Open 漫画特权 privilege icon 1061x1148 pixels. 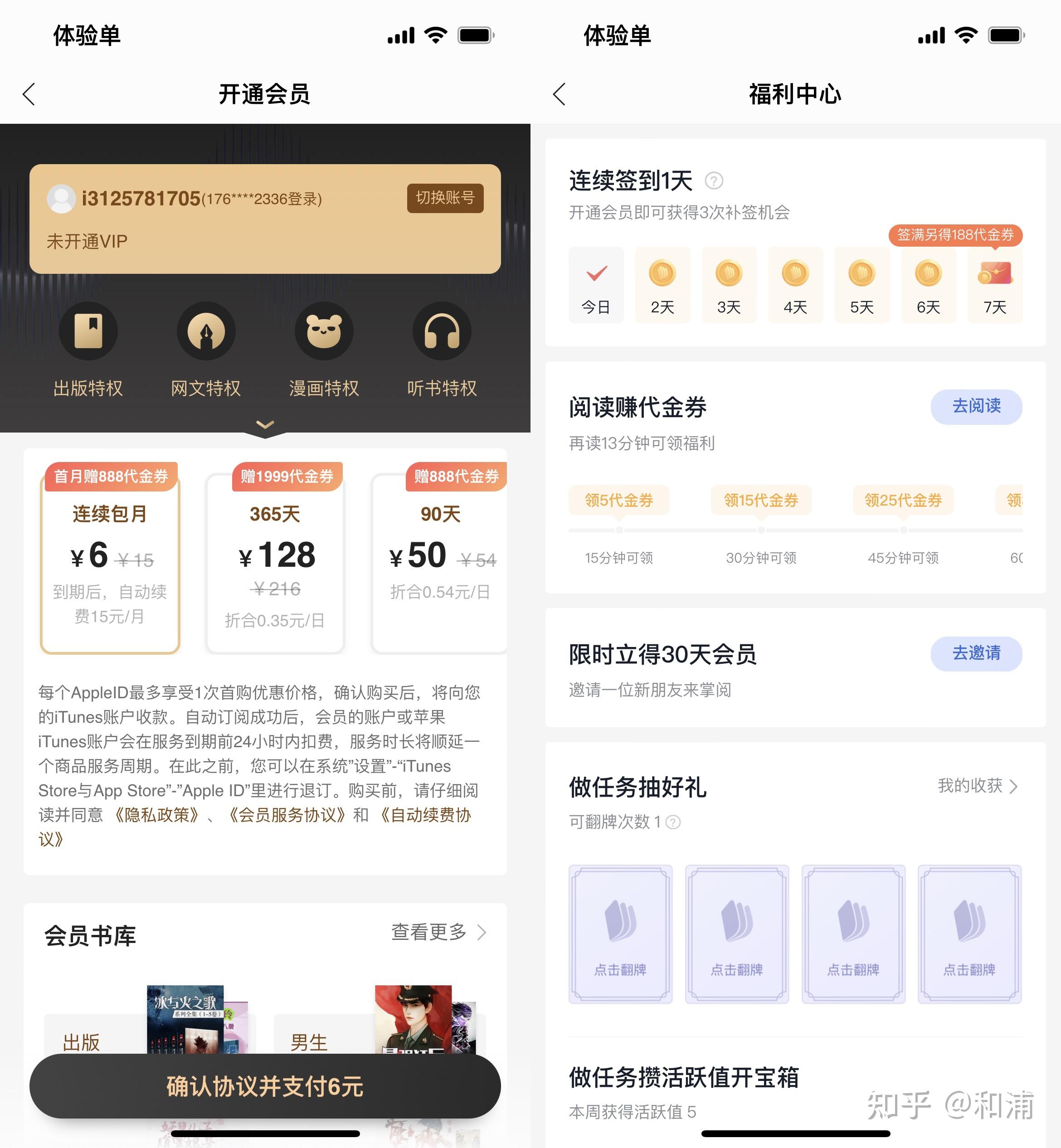pos(324,331)
